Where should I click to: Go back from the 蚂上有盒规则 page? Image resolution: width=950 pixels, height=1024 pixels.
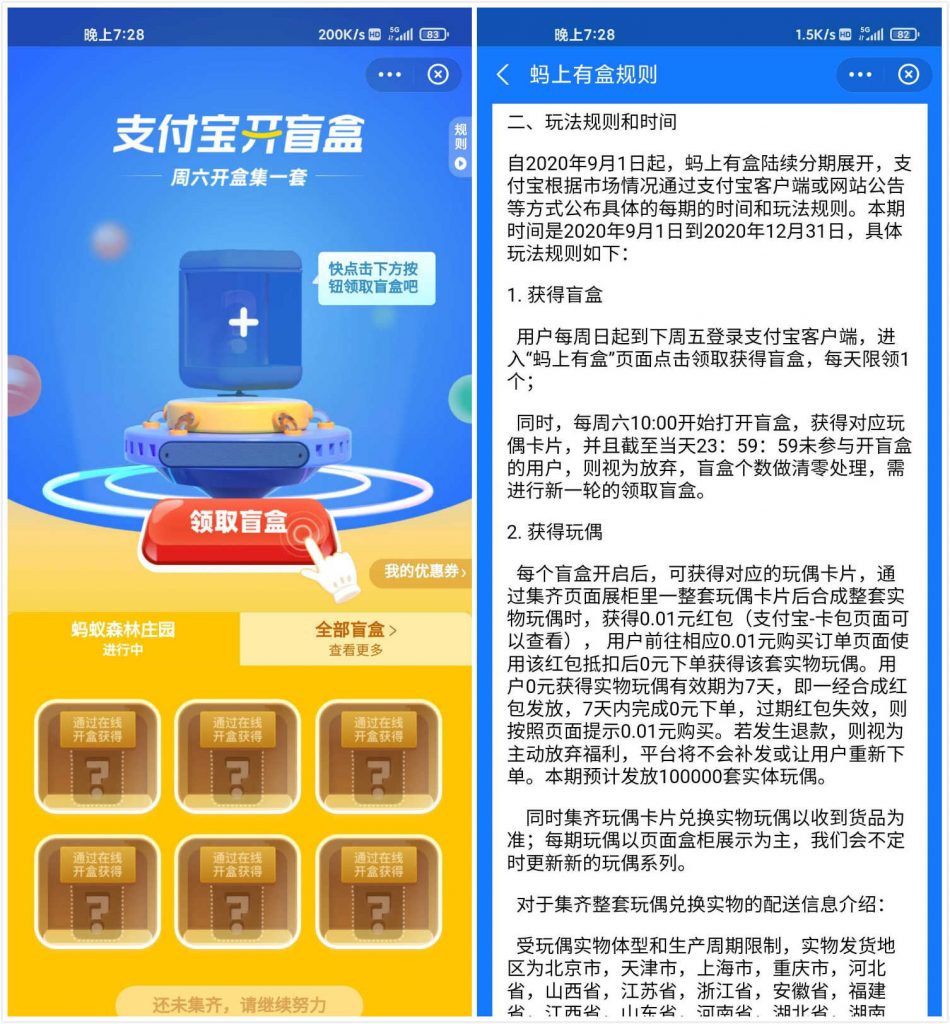[503, 75]
